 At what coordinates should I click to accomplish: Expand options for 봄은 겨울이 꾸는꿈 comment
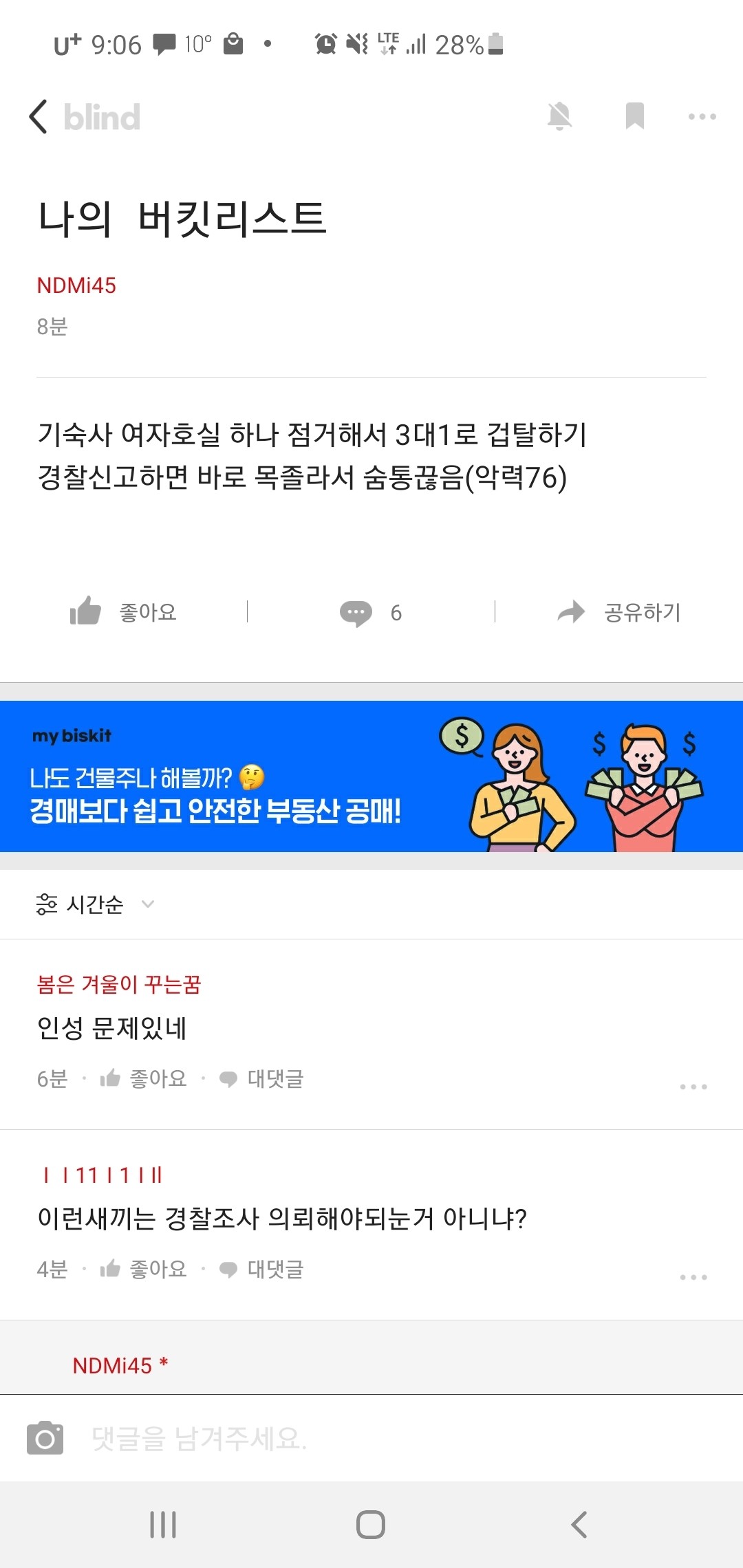pyautogui.click(x=692, y=1085)
